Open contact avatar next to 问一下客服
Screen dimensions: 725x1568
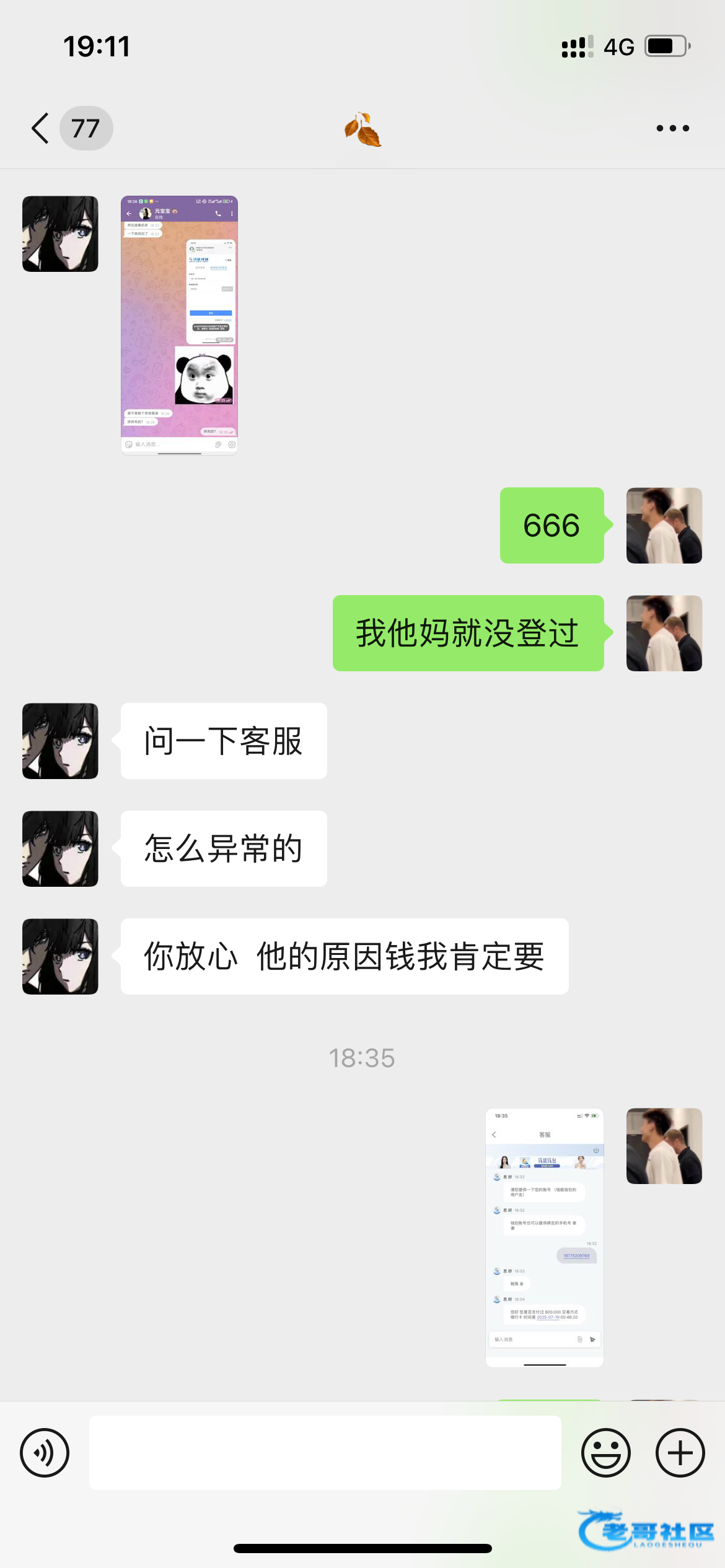pos(60,741)
